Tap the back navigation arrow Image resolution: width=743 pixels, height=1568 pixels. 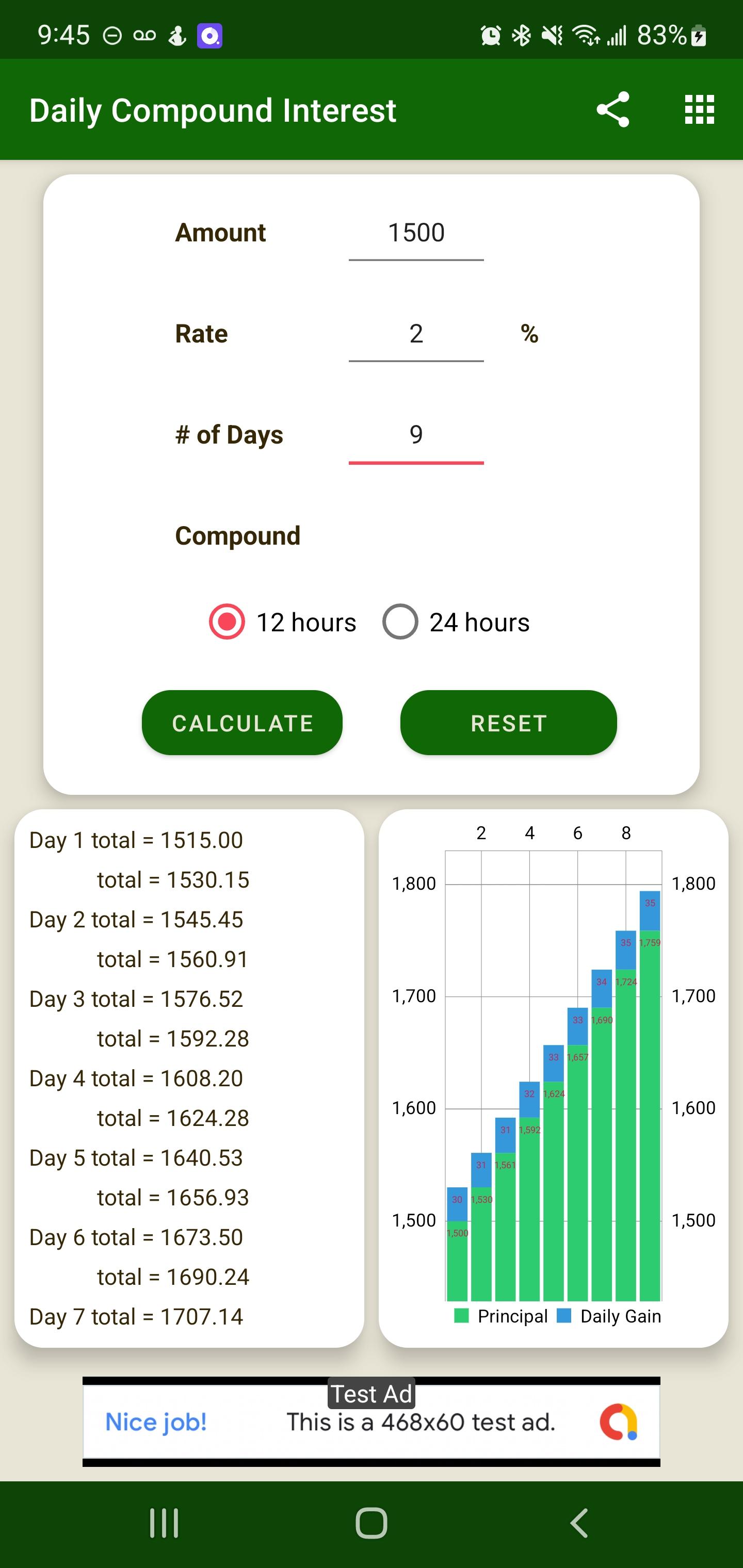click(x=578, y=1524)
